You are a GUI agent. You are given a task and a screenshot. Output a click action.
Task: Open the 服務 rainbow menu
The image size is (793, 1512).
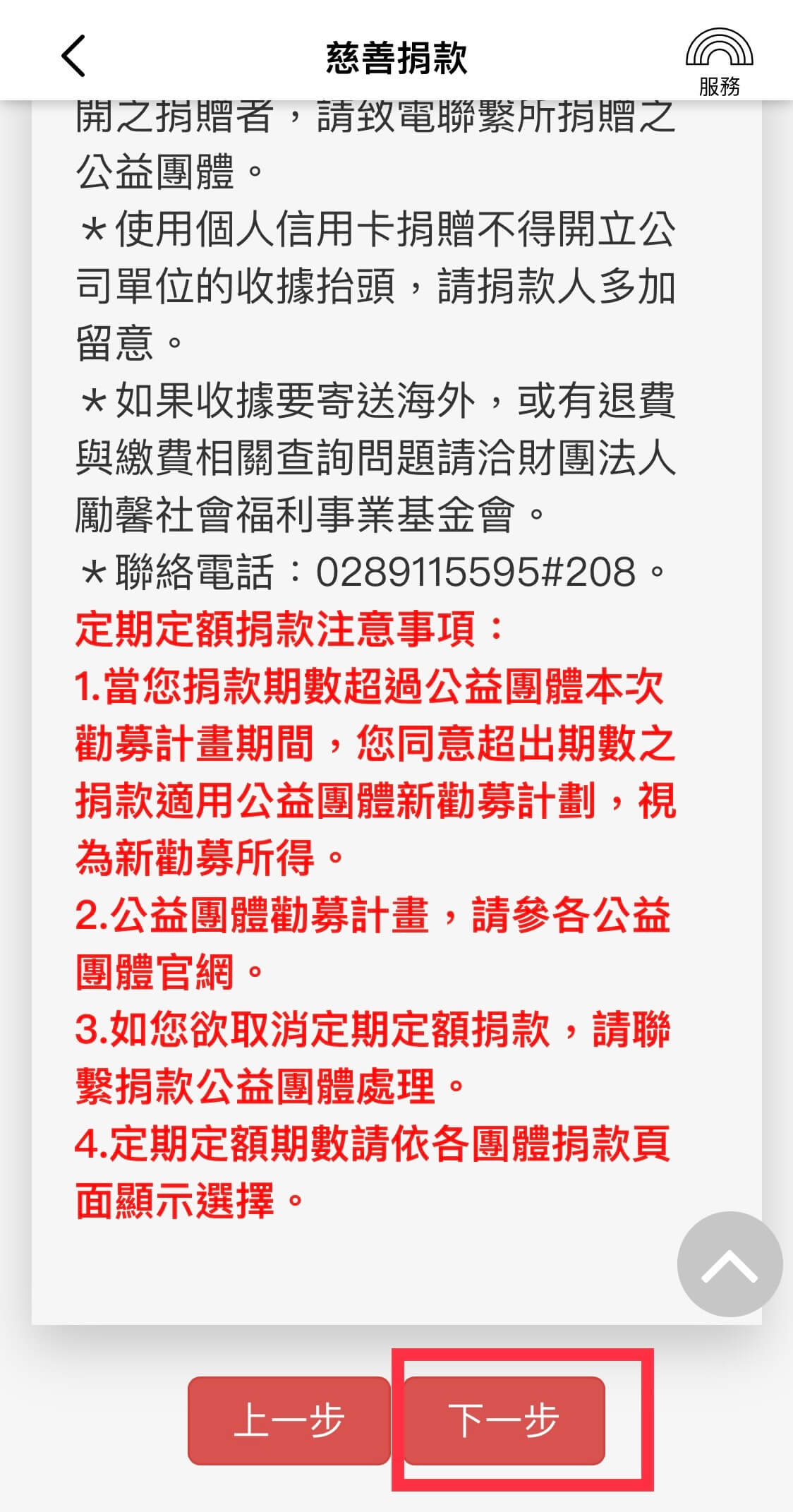coord(719,61)
